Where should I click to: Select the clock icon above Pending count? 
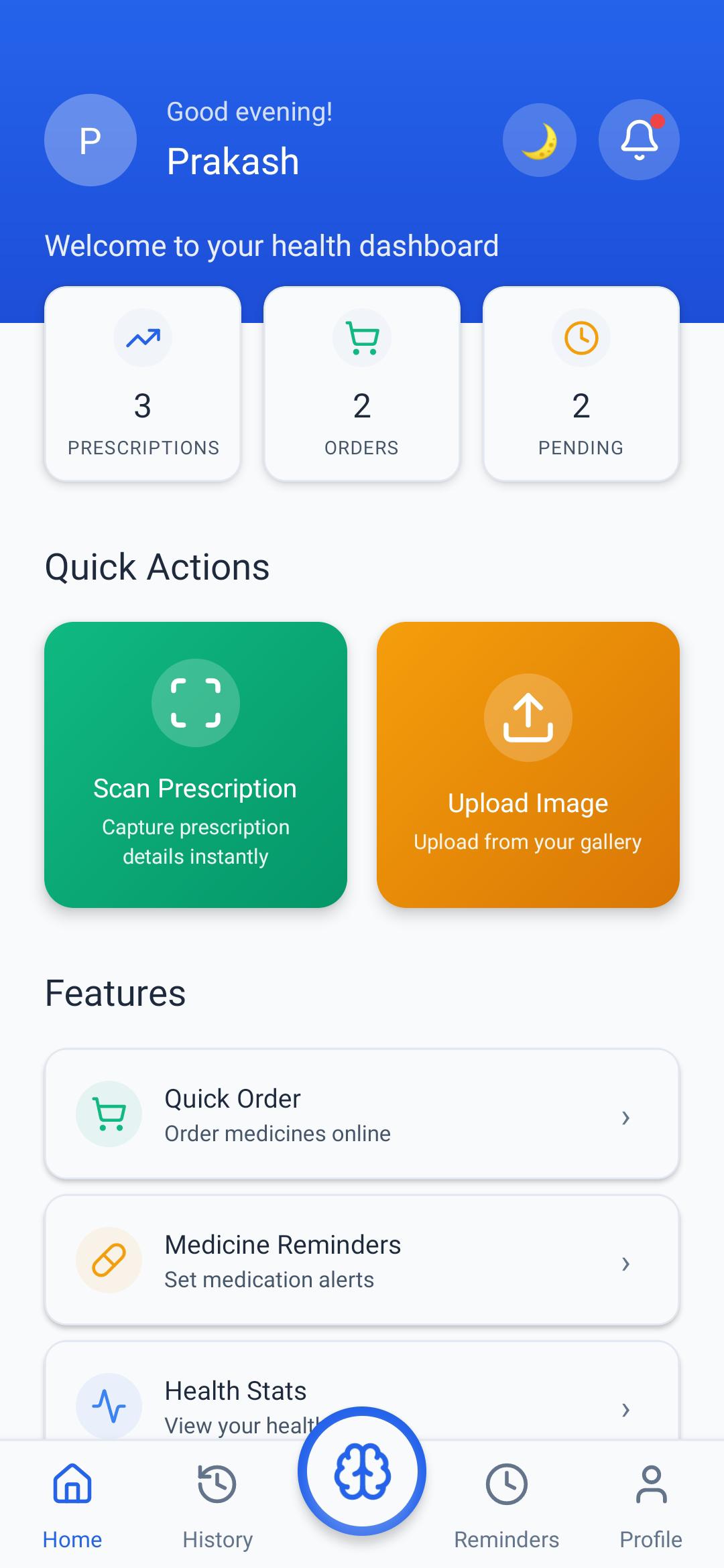(581, 338)
